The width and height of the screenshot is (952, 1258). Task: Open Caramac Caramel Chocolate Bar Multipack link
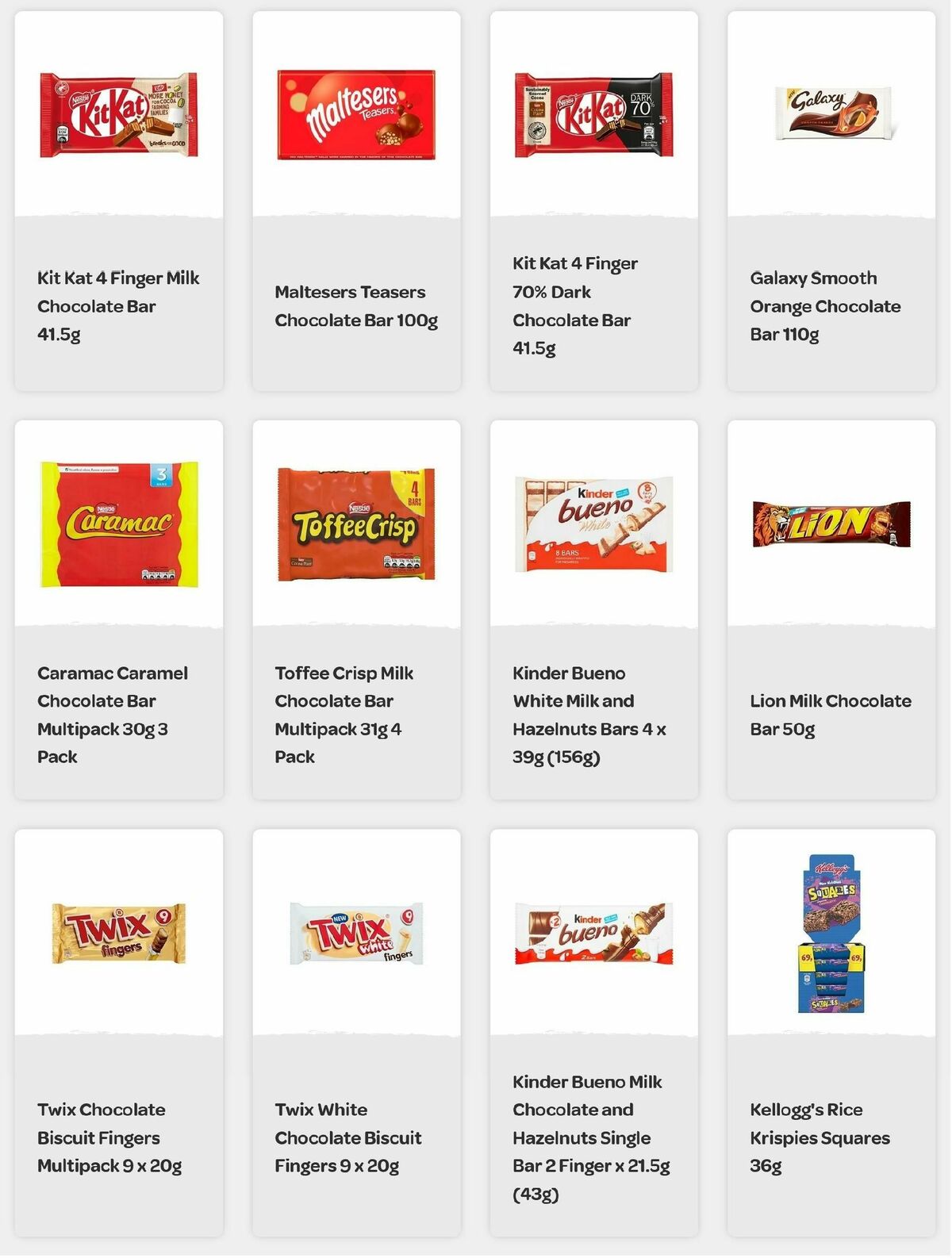coord(113,714)
